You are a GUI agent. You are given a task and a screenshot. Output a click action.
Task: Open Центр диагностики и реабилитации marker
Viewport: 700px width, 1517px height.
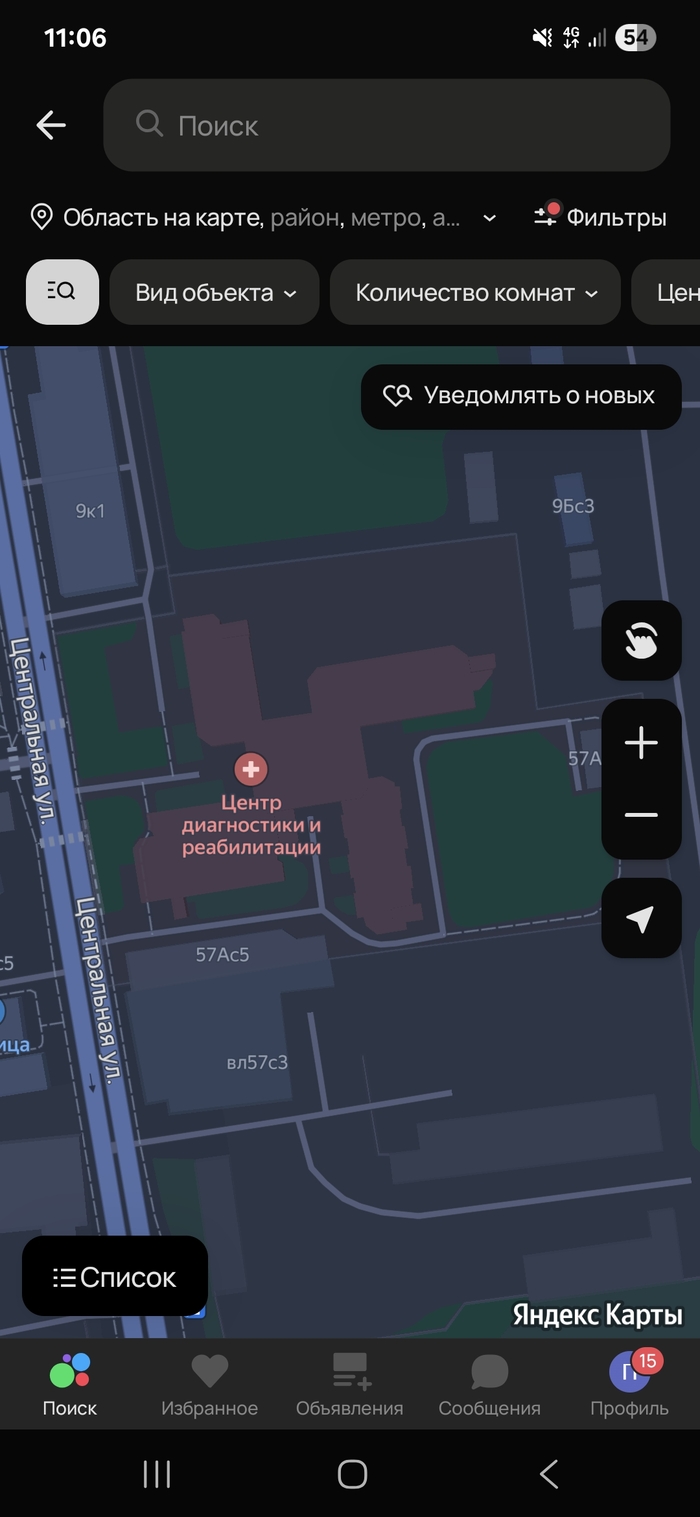click(251, 770)
